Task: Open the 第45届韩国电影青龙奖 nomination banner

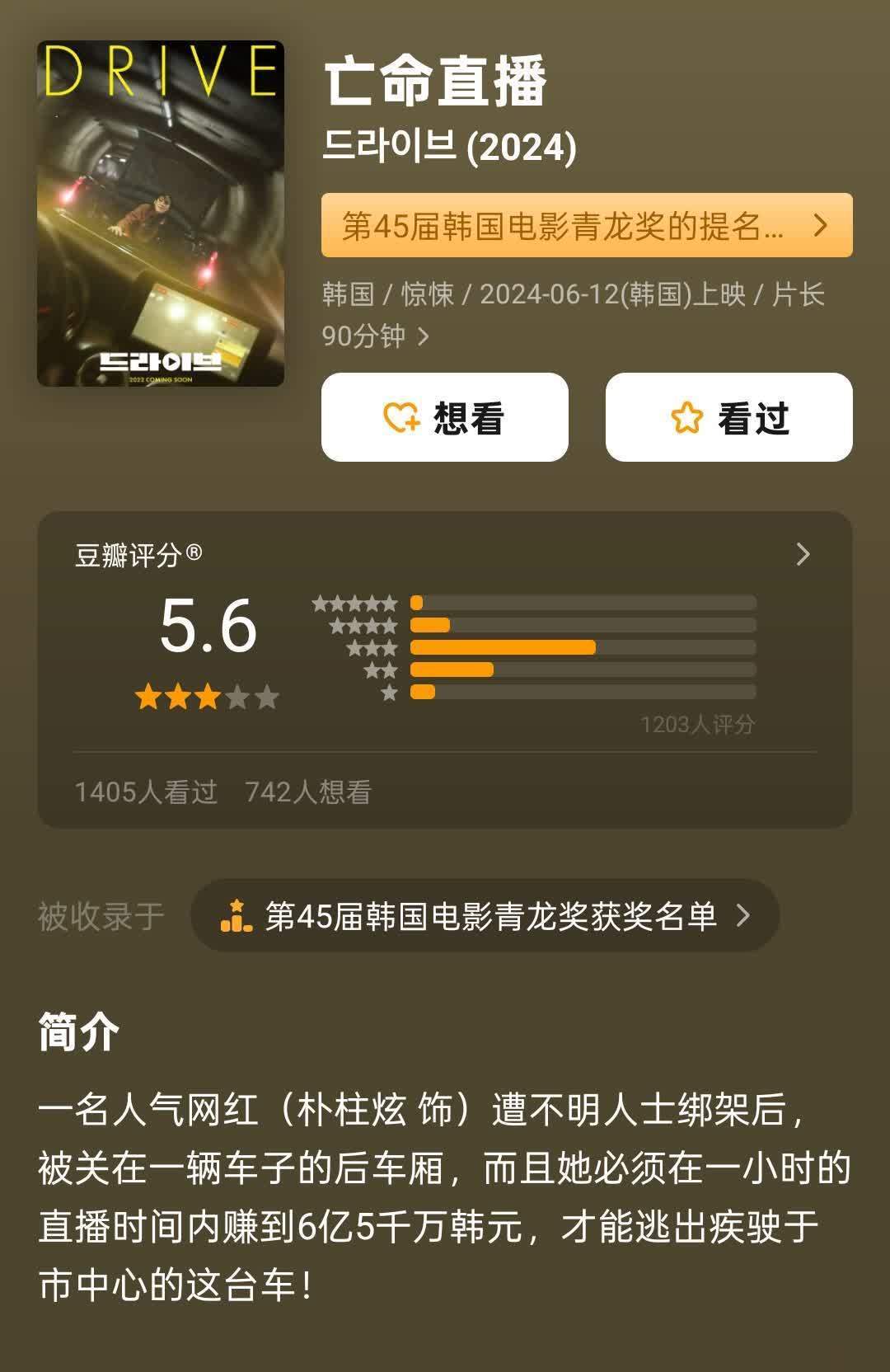Action: [x=586, y=225]
